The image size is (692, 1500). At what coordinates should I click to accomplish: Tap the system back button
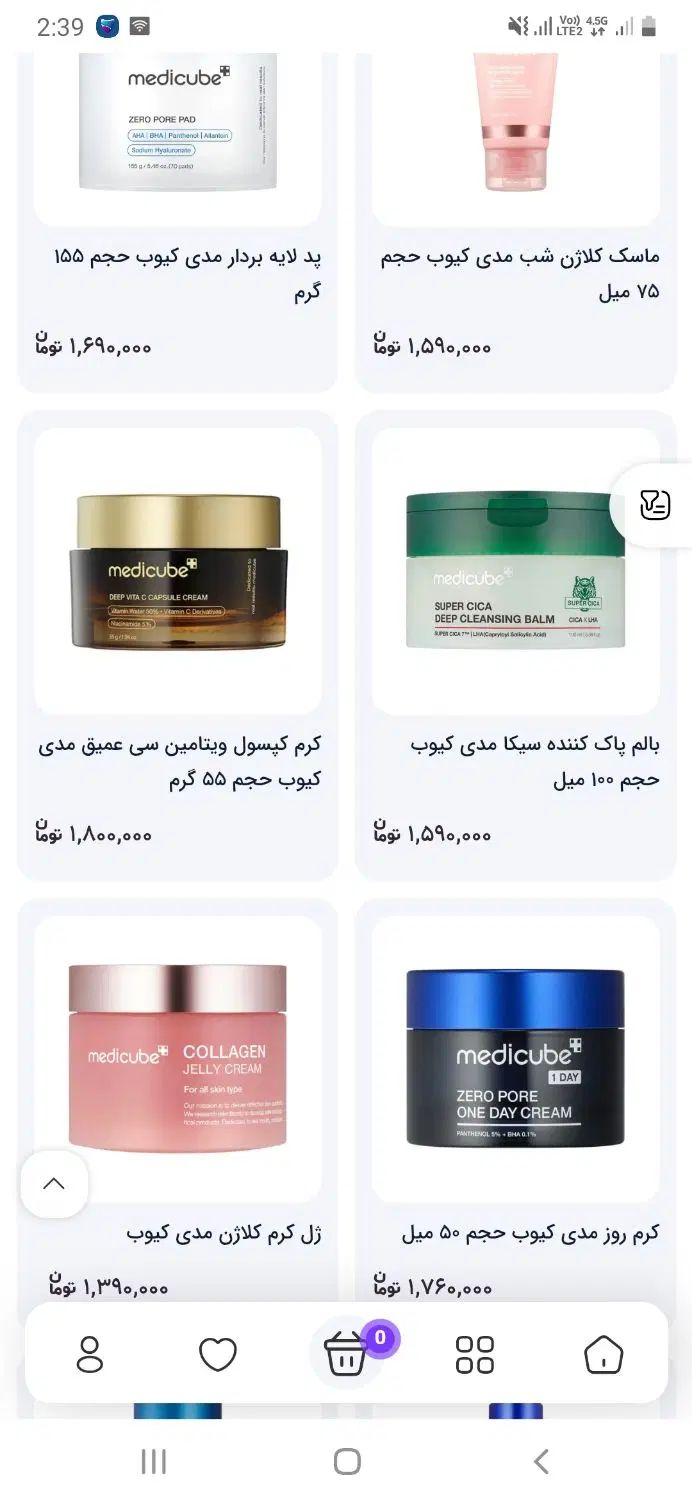point(540,1462)
